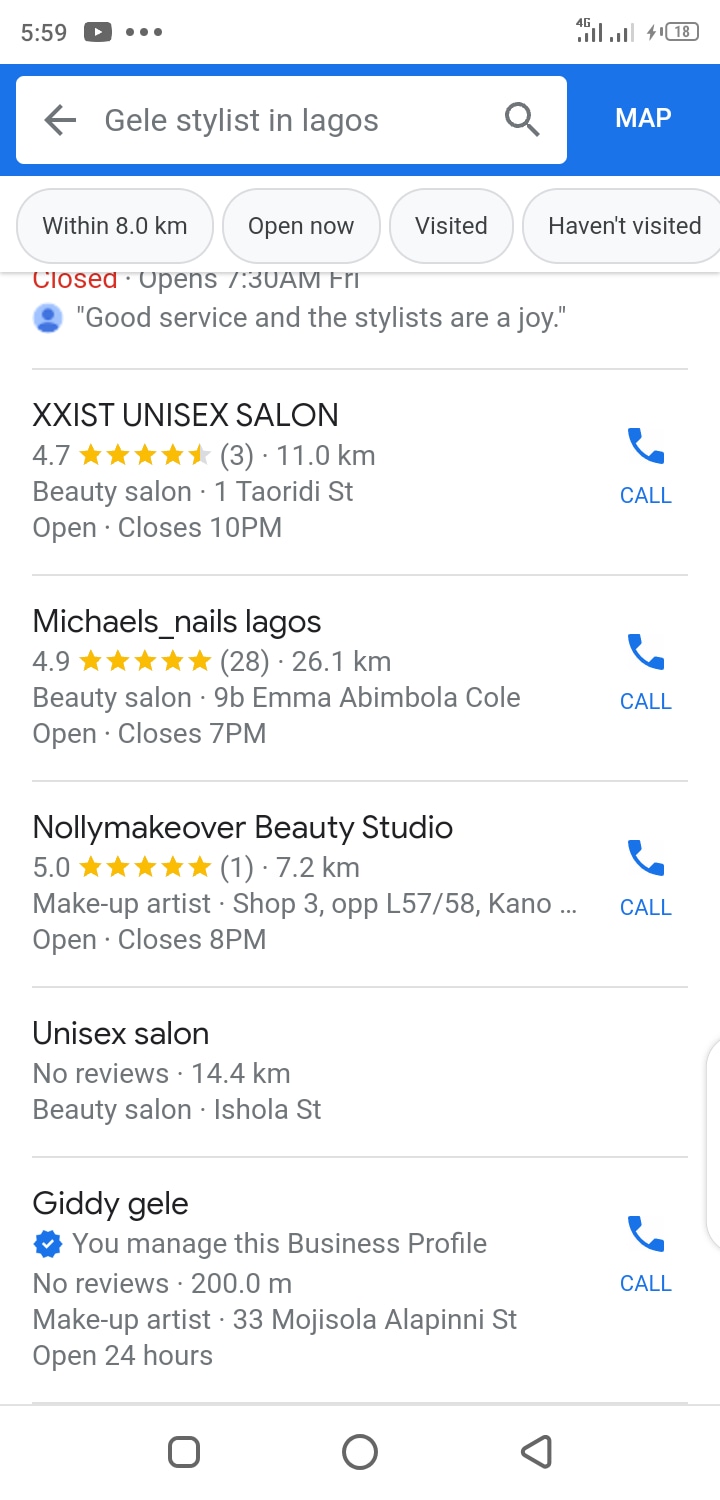
Task: Call XXIST UNISEX SALON
Action: (646, 466)
